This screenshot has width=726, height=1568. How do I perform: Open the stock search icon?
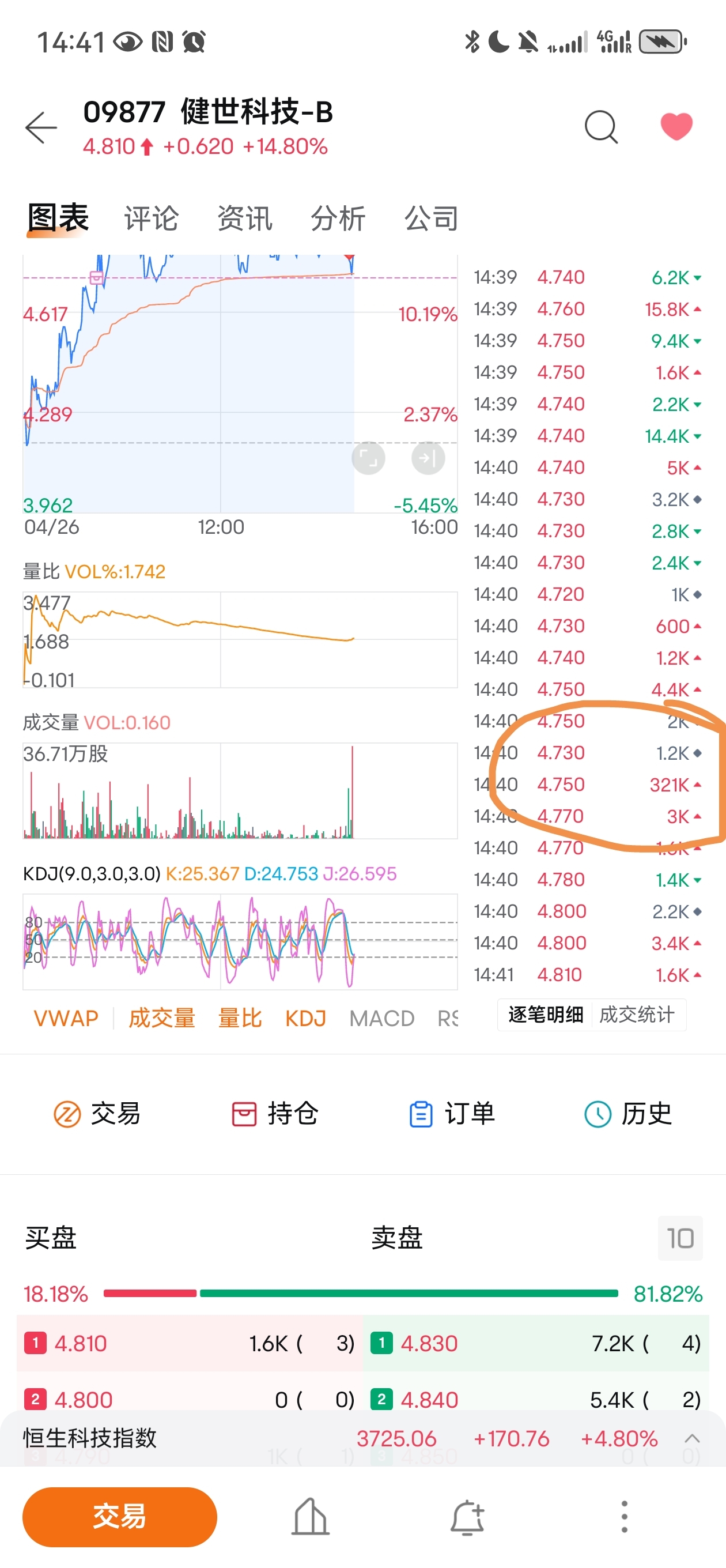(x=601, y=127)
